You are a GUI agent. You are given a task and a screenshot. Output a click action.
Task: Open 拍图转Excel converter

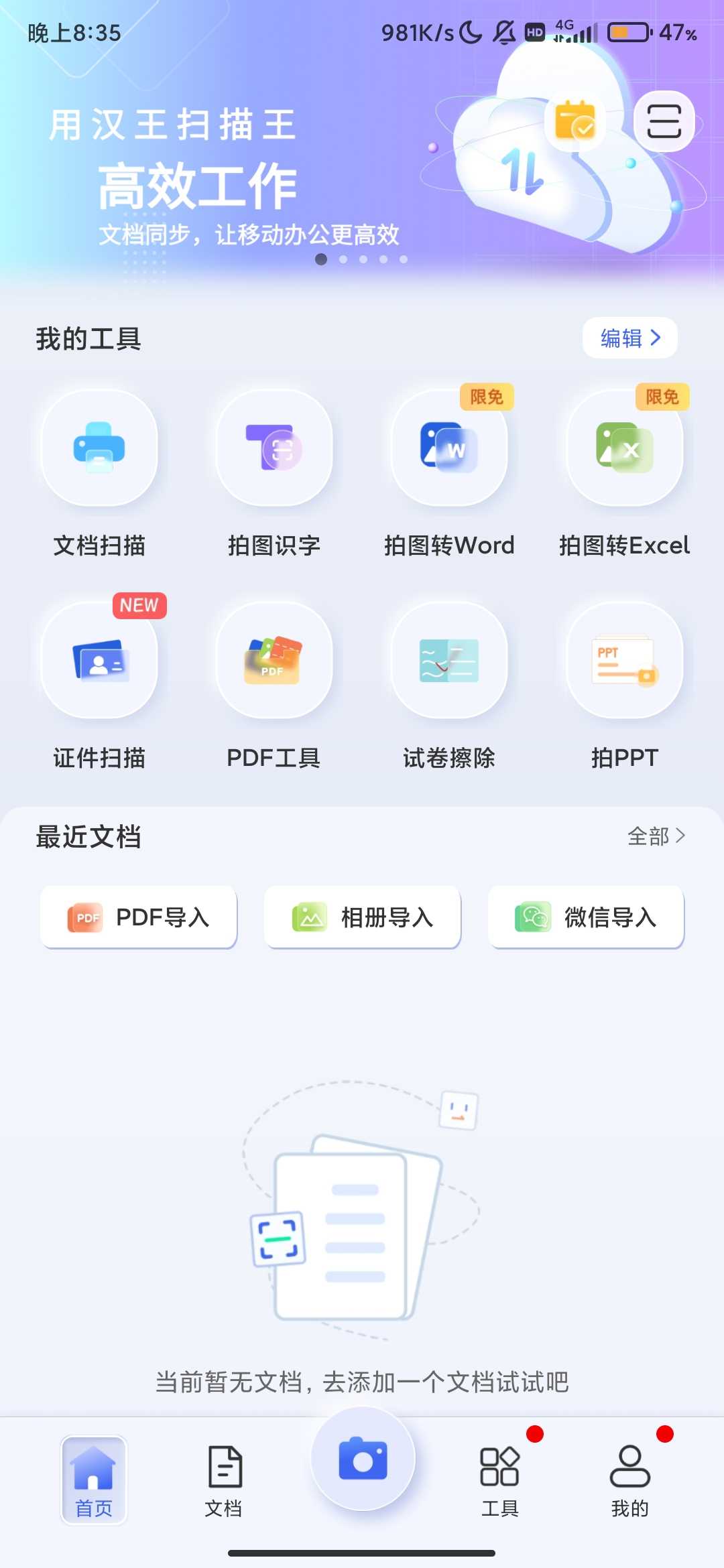click(624, 448)
